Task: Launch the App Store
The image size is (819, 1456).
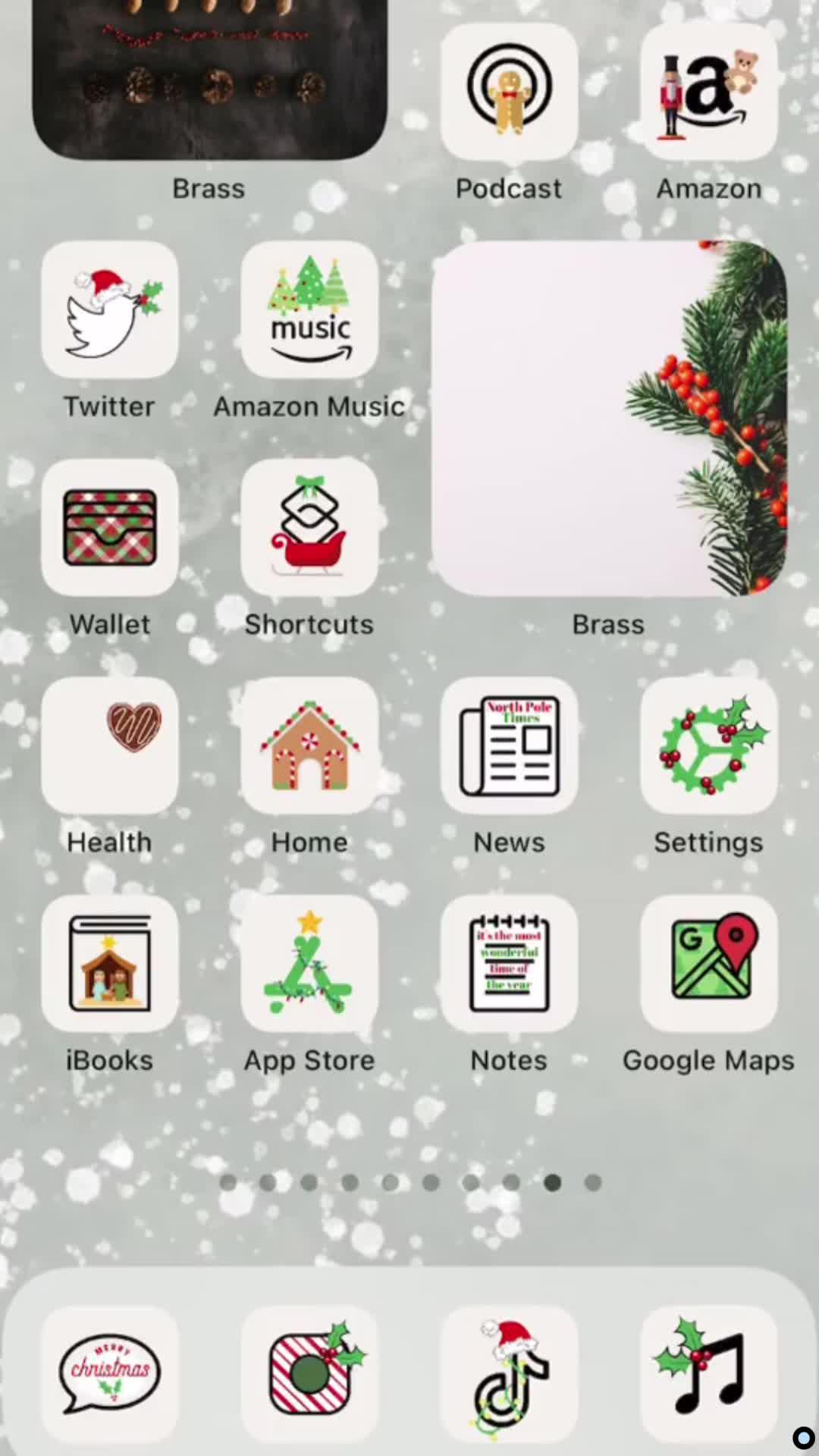Action: (309, 964)
